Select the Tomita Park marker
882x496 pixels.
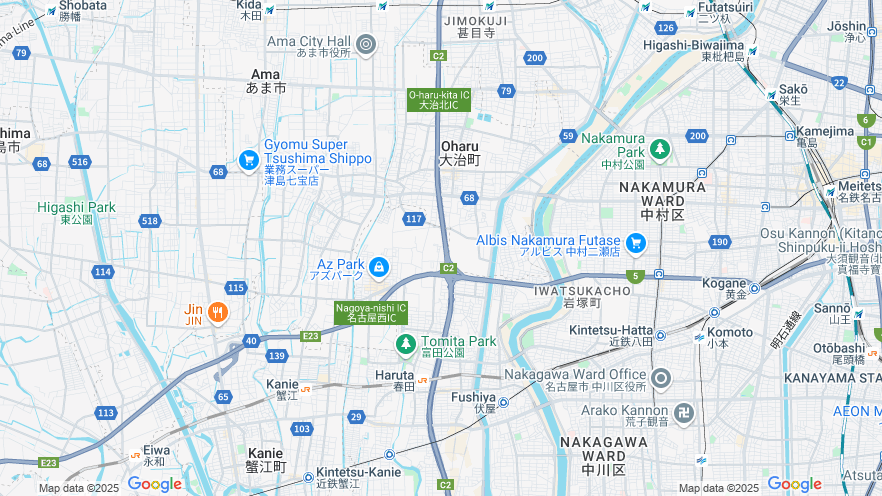pos(405,345)
